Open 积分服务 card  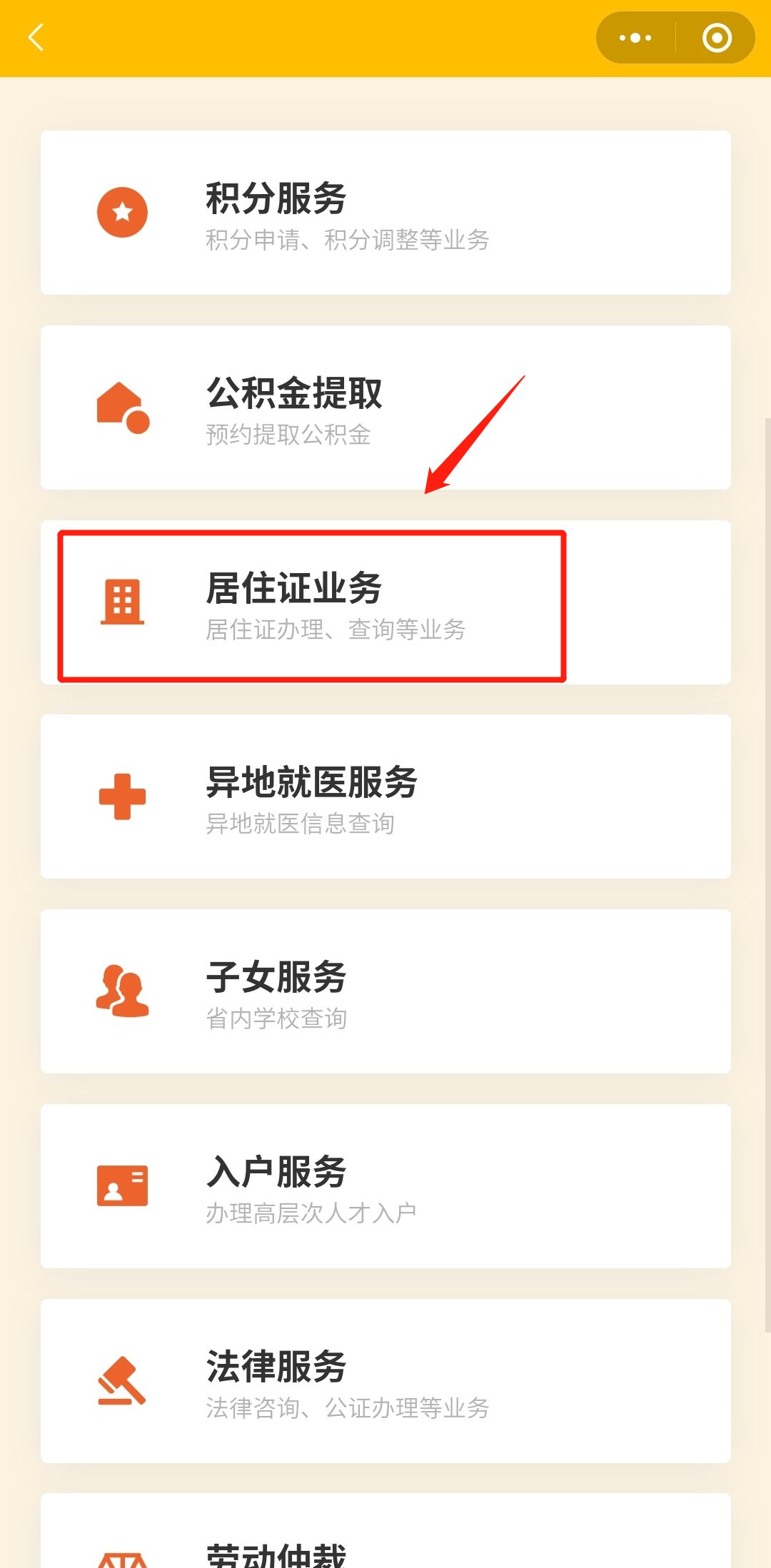pyautogui.click(x=385, y=213)
